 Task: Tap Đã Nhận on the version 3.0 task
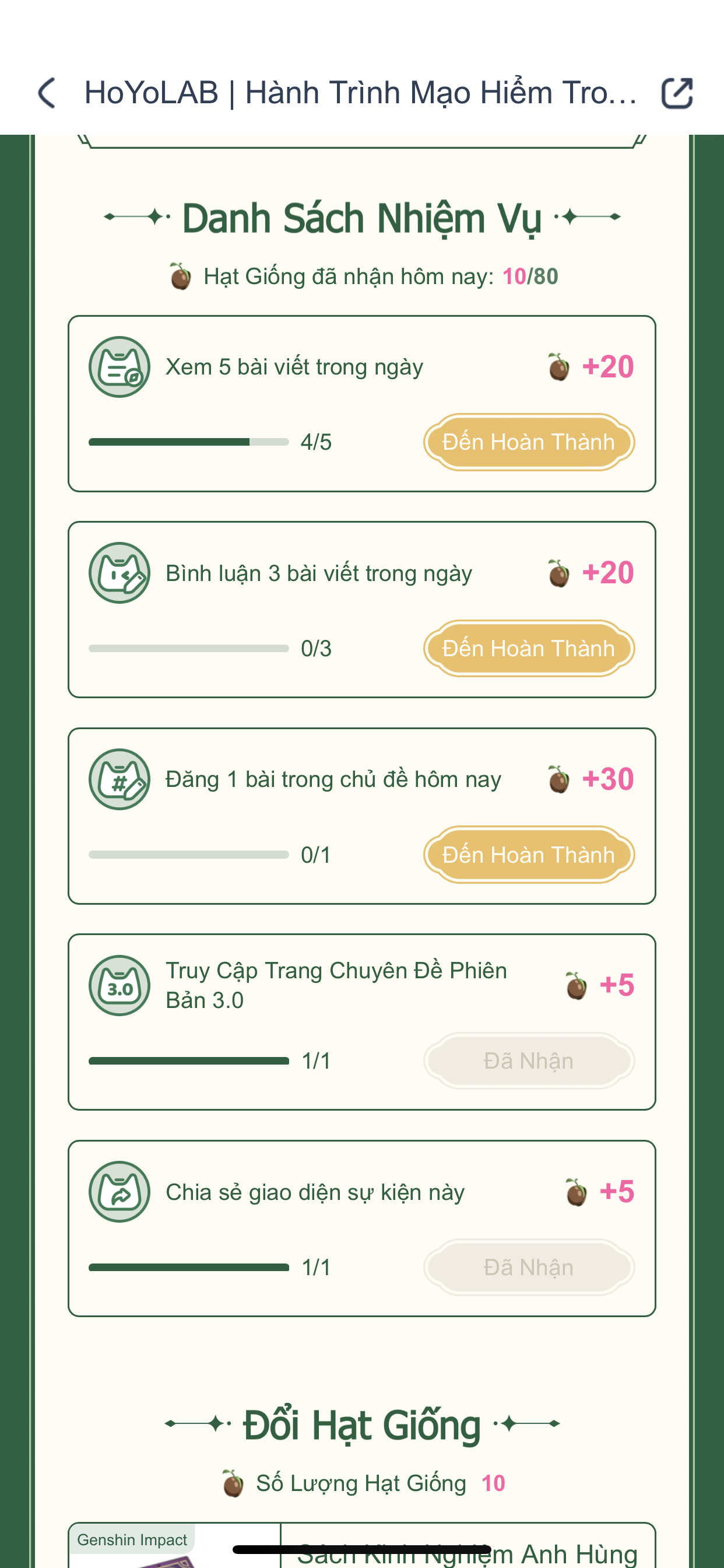(x=528, y=1060)
